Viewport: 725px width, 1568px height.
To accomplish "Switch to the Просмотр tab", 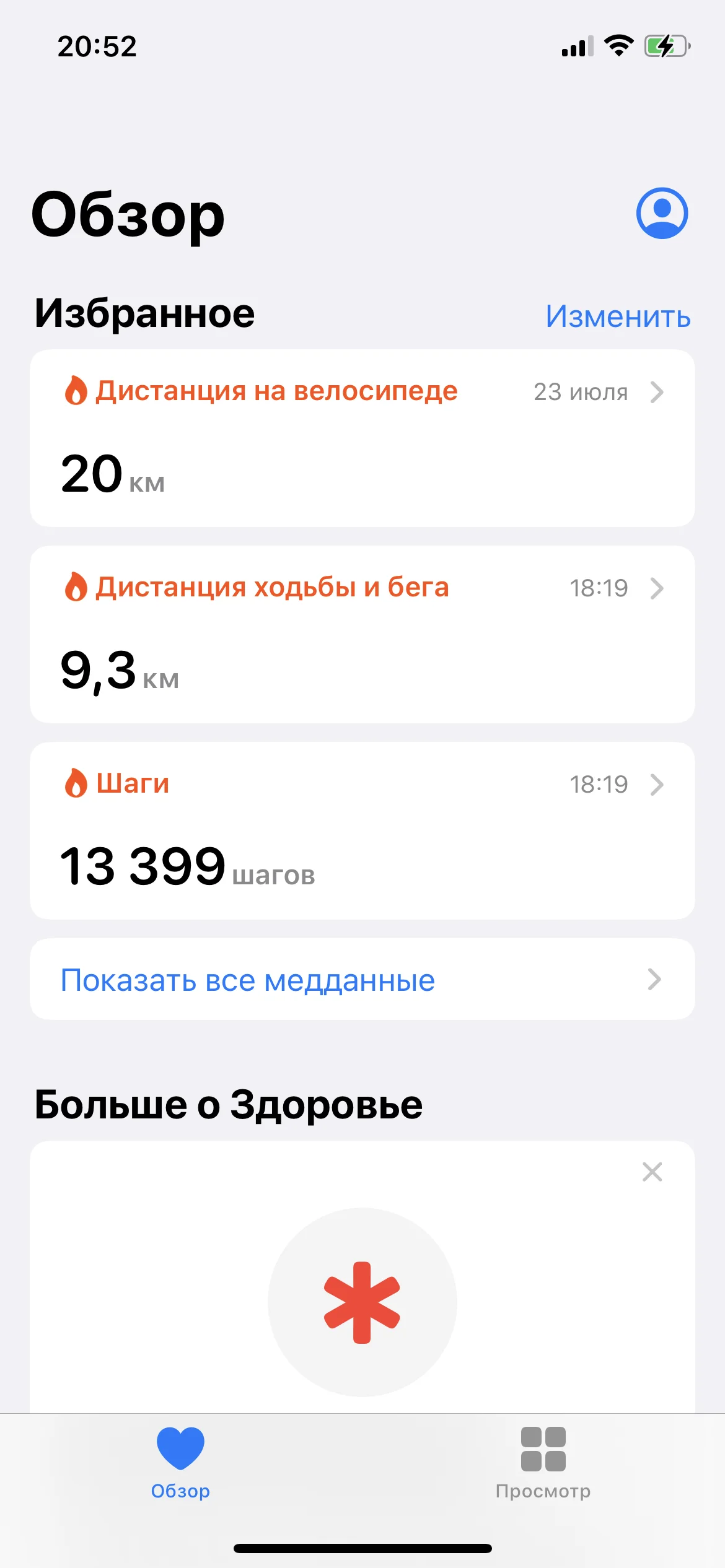I will coord(543,1463).
